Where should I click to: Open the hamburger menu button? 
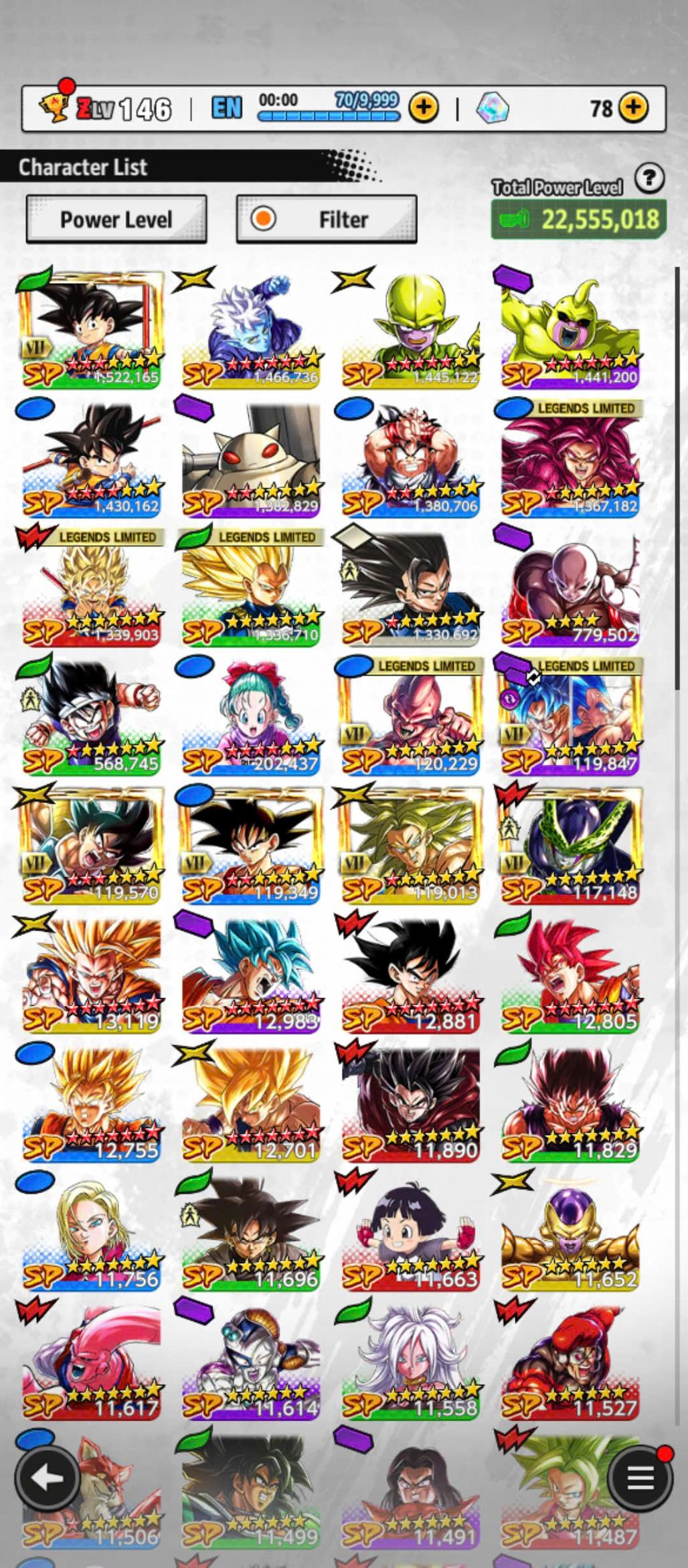[x=640, y=1478]
